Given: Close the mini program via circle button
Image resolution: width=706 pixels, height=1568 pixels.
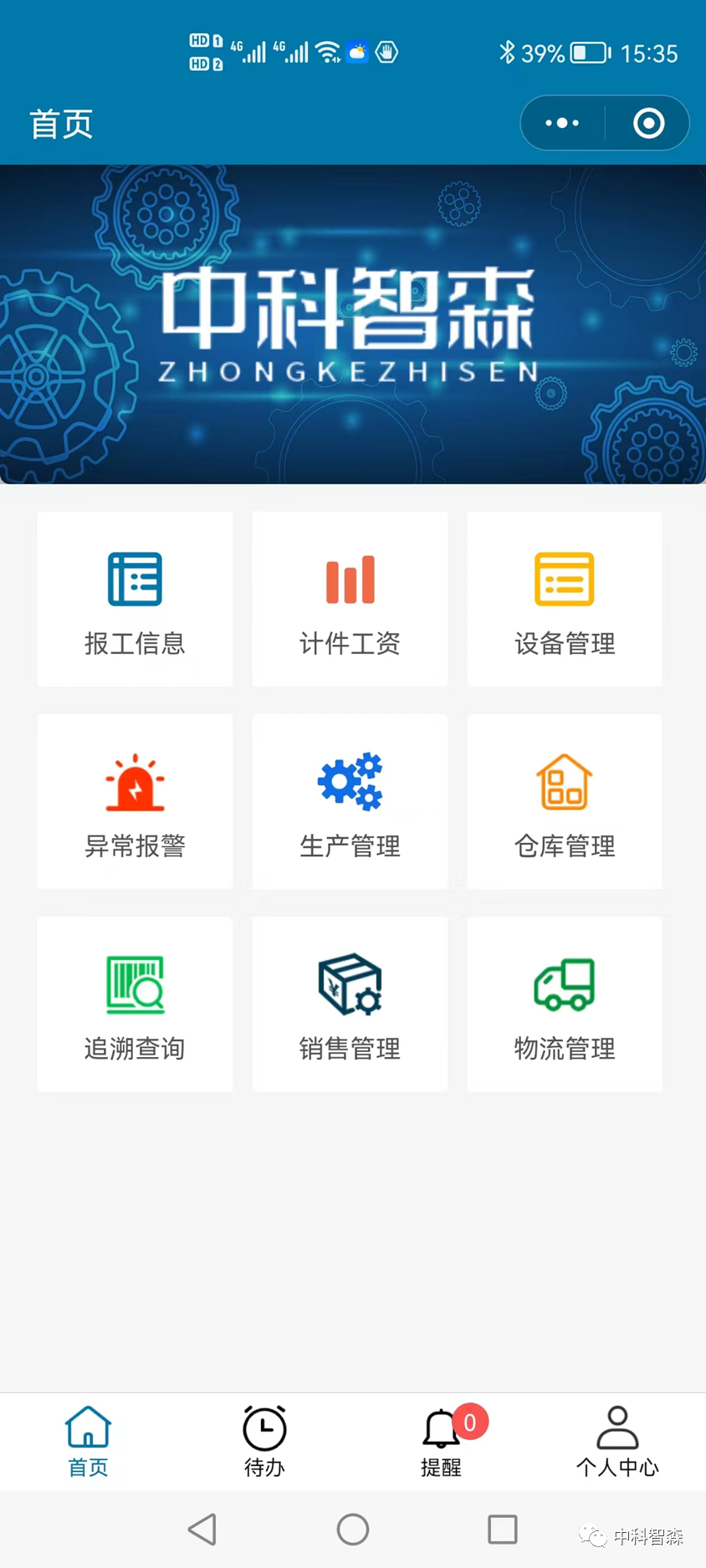Looking at the screenshot, I should [648, 124].
